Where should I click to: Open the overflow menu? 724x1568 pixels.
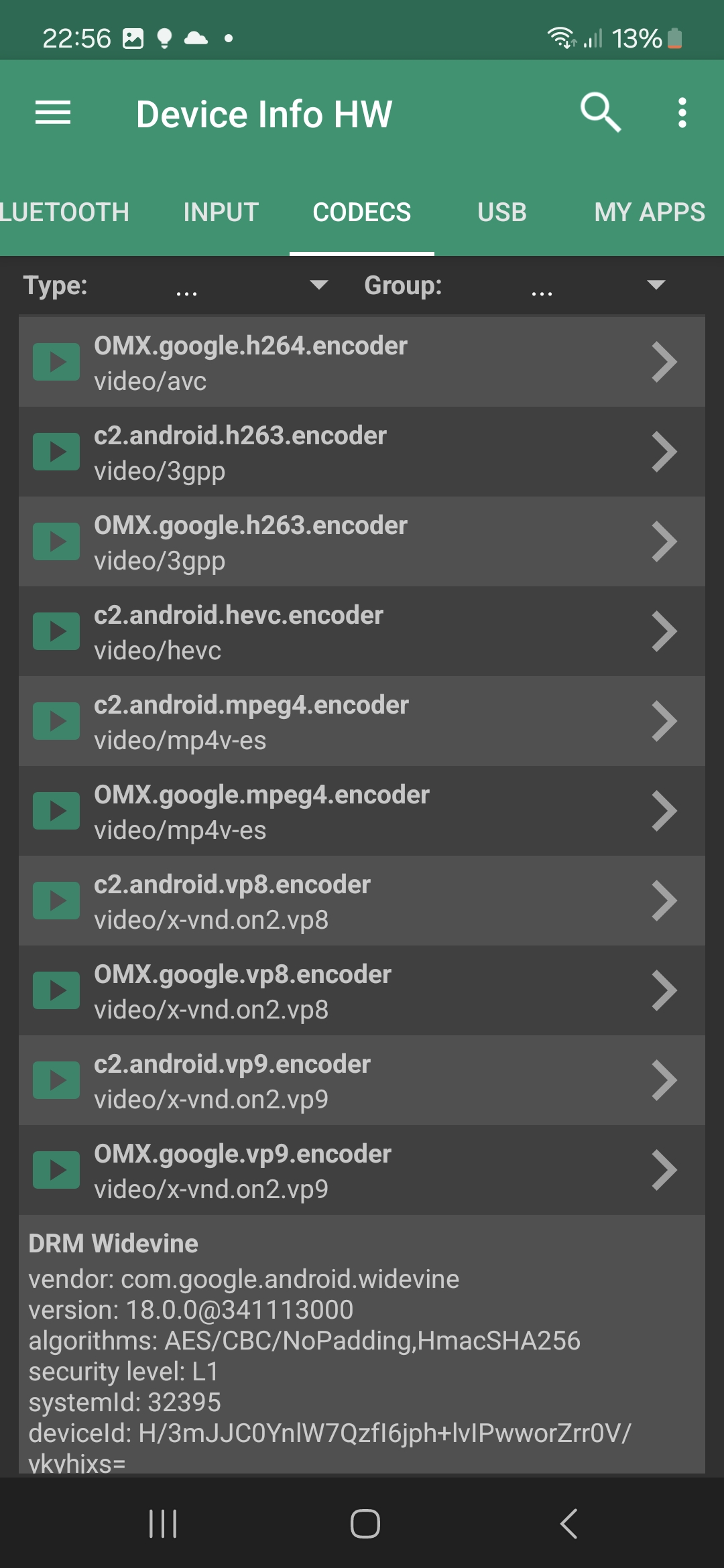tap(682, 113)
